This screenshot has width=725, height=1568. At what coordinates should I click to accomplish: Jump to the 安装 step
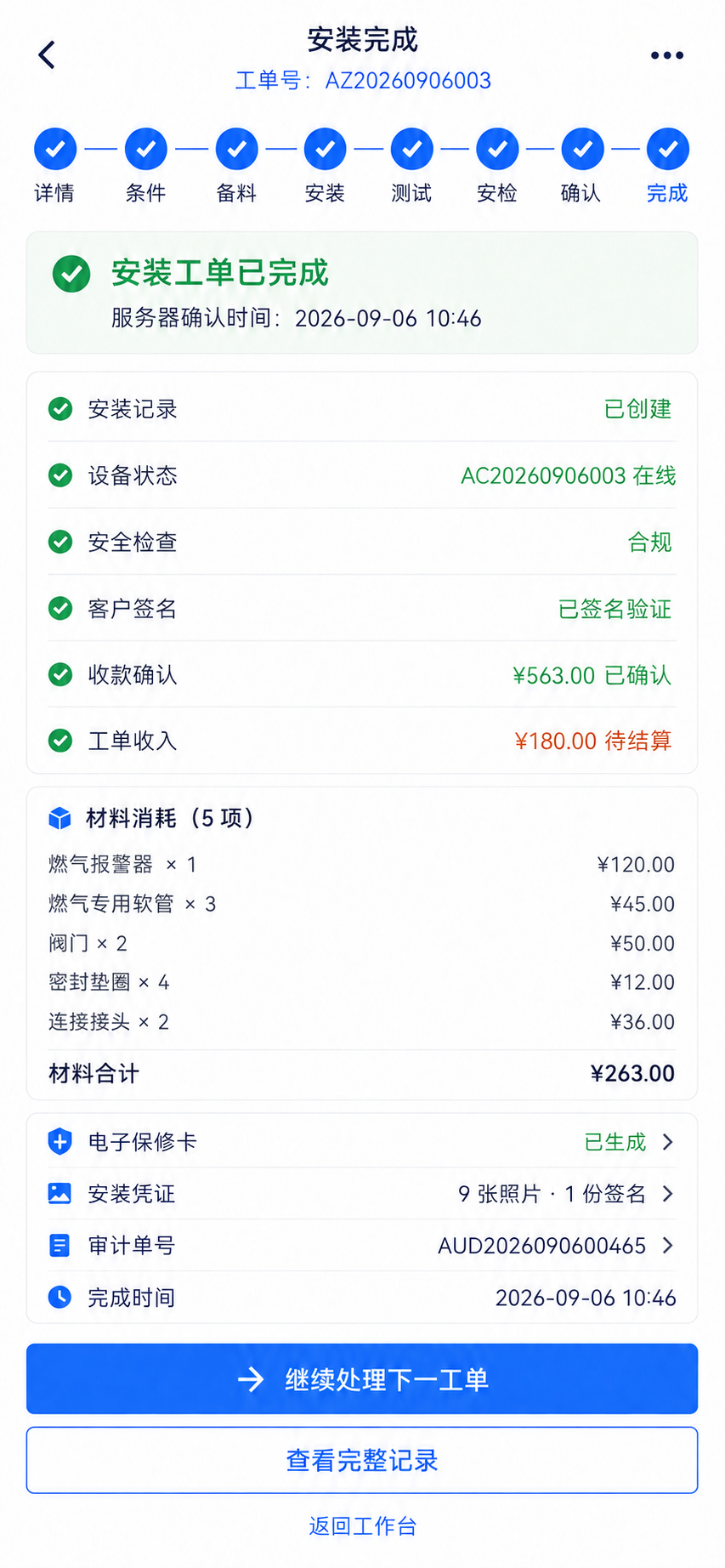pyautogui.click(x=325, y=166)
